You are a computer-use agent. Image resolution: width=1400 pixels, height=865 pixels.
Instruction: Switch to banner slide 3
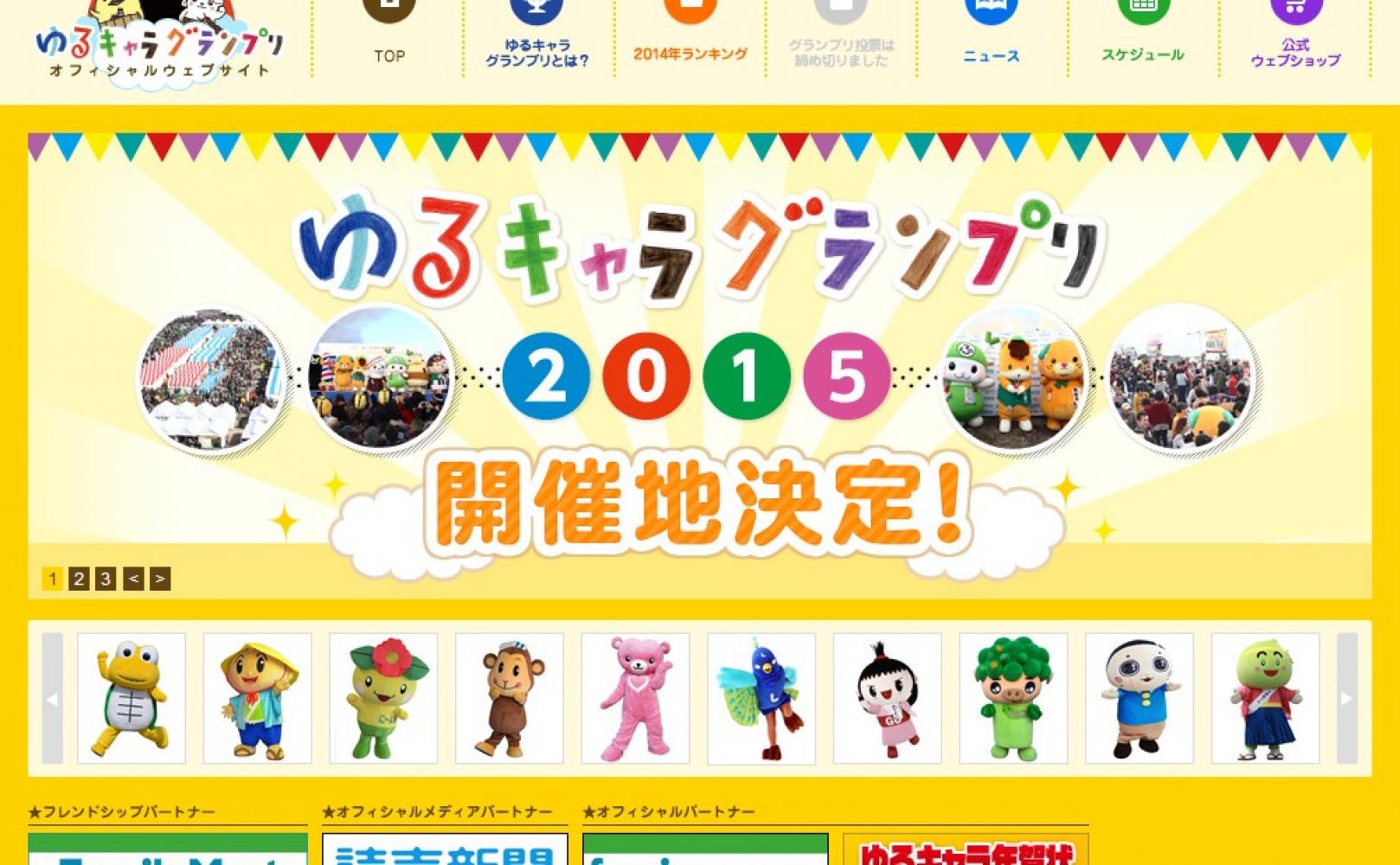(106, 579)
